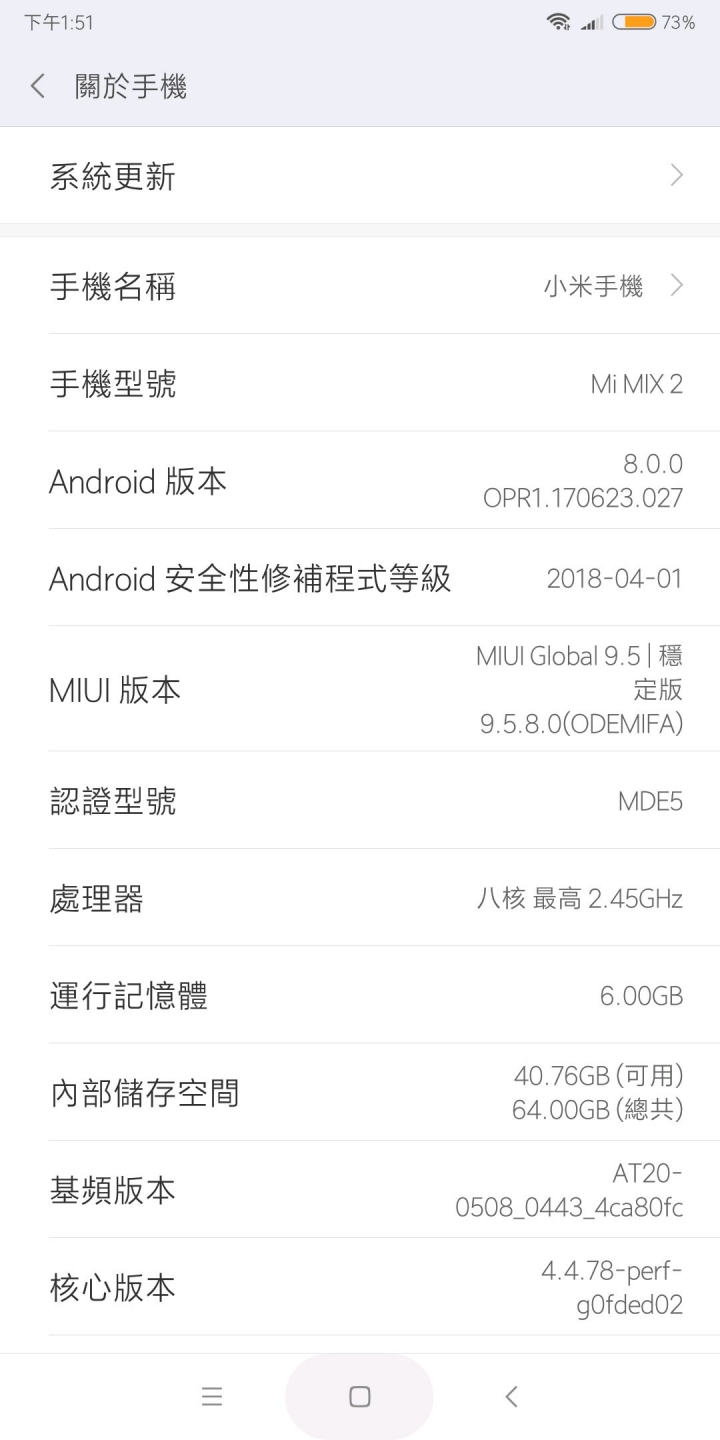Tap the 運行記憶體 row
Image resolution: width=720 pixels, height=1440 pixels.
click(360, 995)
